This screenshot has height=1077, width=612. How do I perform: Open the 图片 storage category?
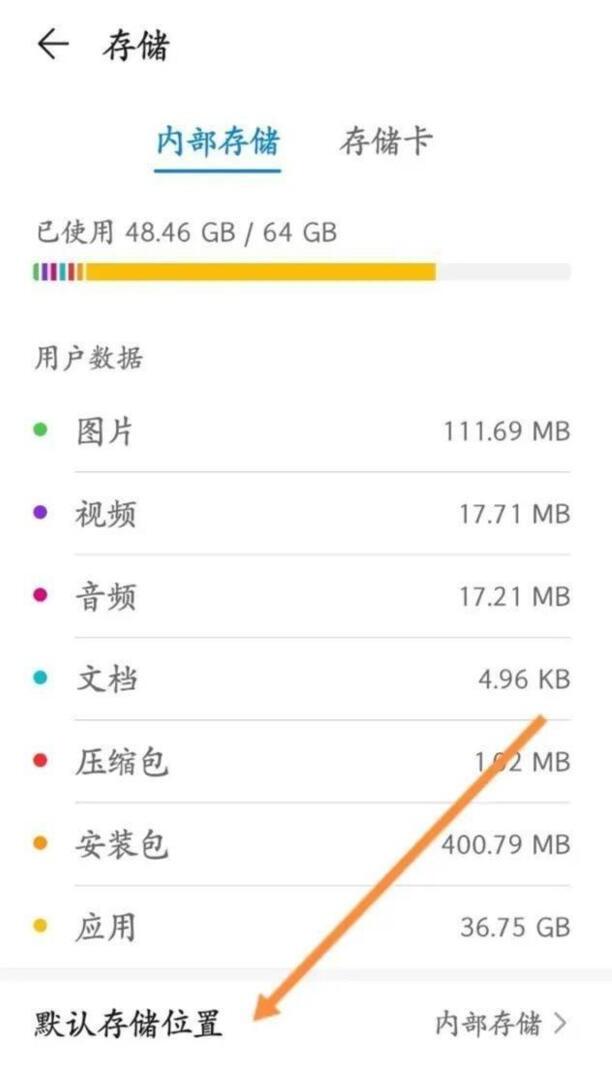pos(300,431)
